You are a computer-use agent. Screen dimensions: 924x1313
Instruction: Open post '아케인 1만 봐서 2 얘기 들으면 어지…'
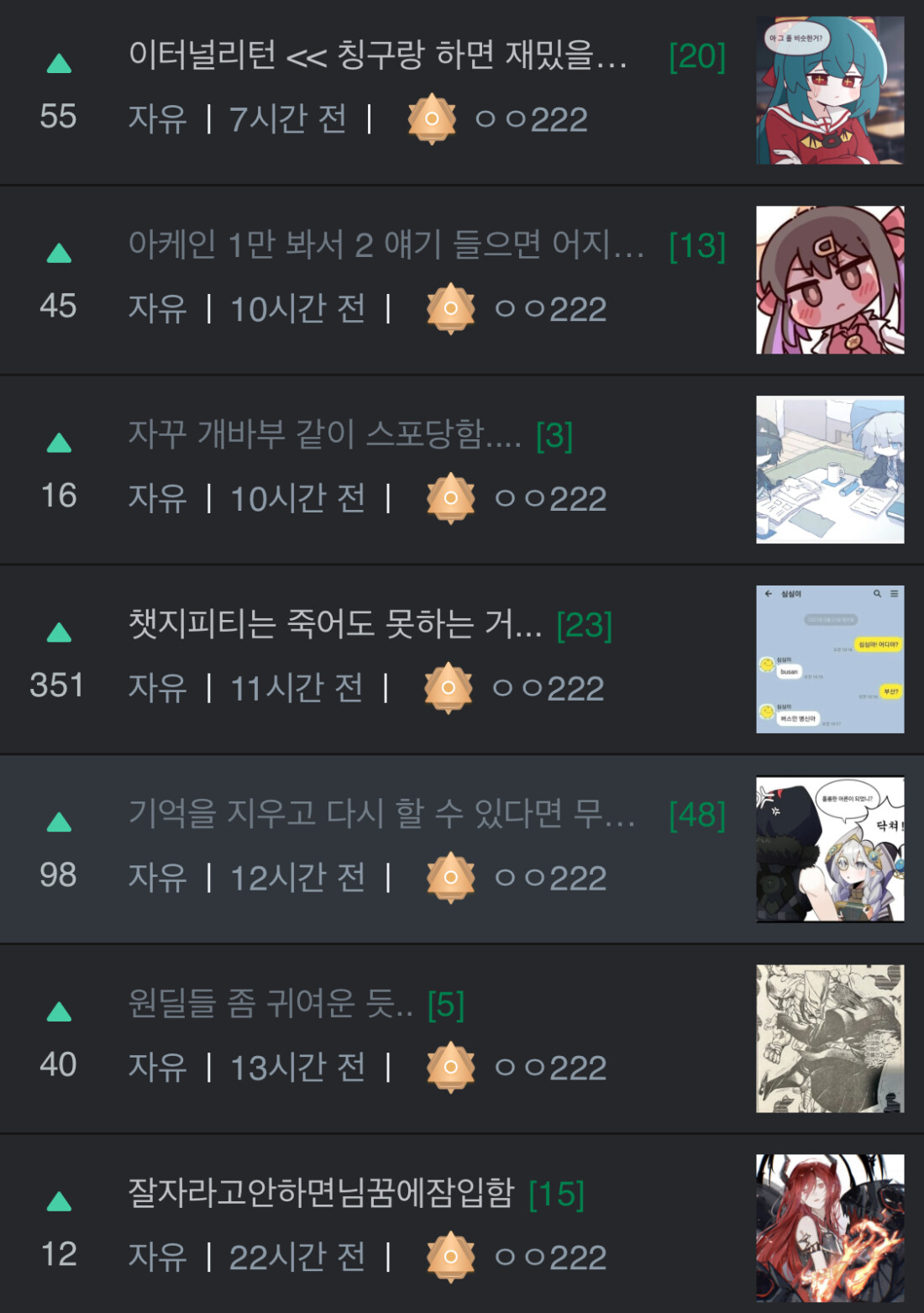pos(386,245)
